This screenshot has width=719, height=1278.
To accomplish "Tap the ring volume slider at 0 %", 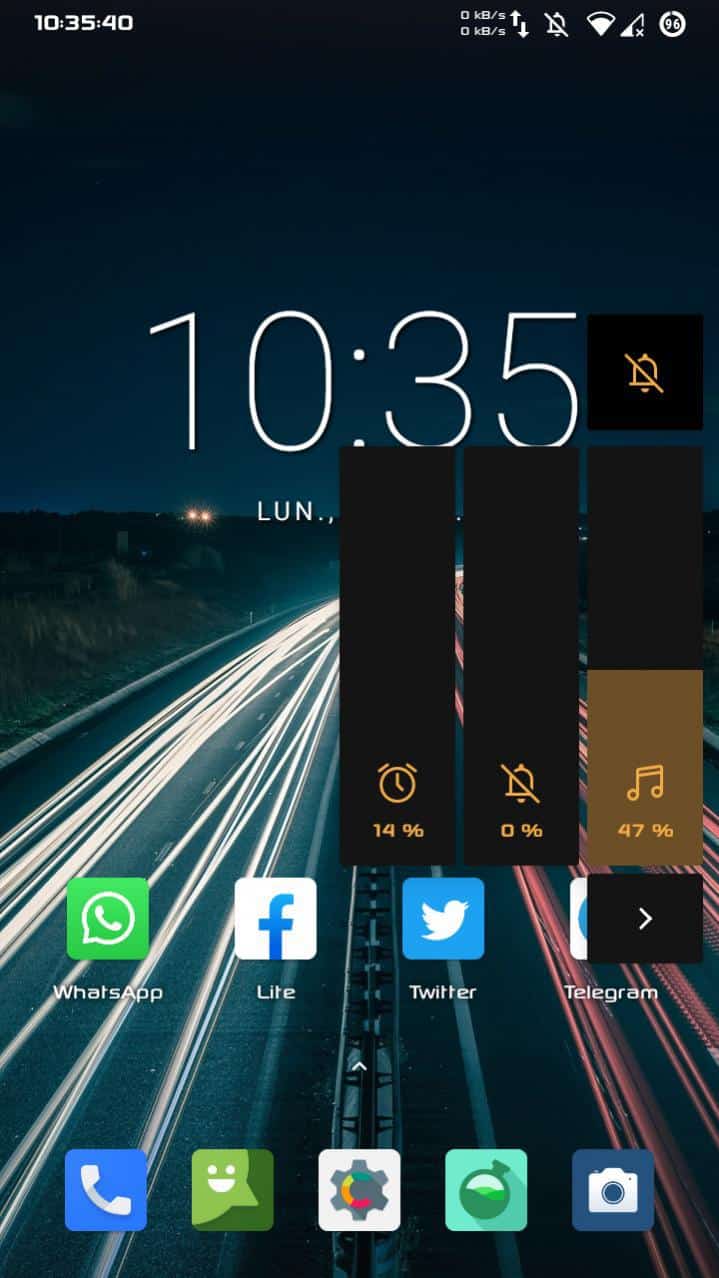I will pyautogui.click(x=521, y=655).
